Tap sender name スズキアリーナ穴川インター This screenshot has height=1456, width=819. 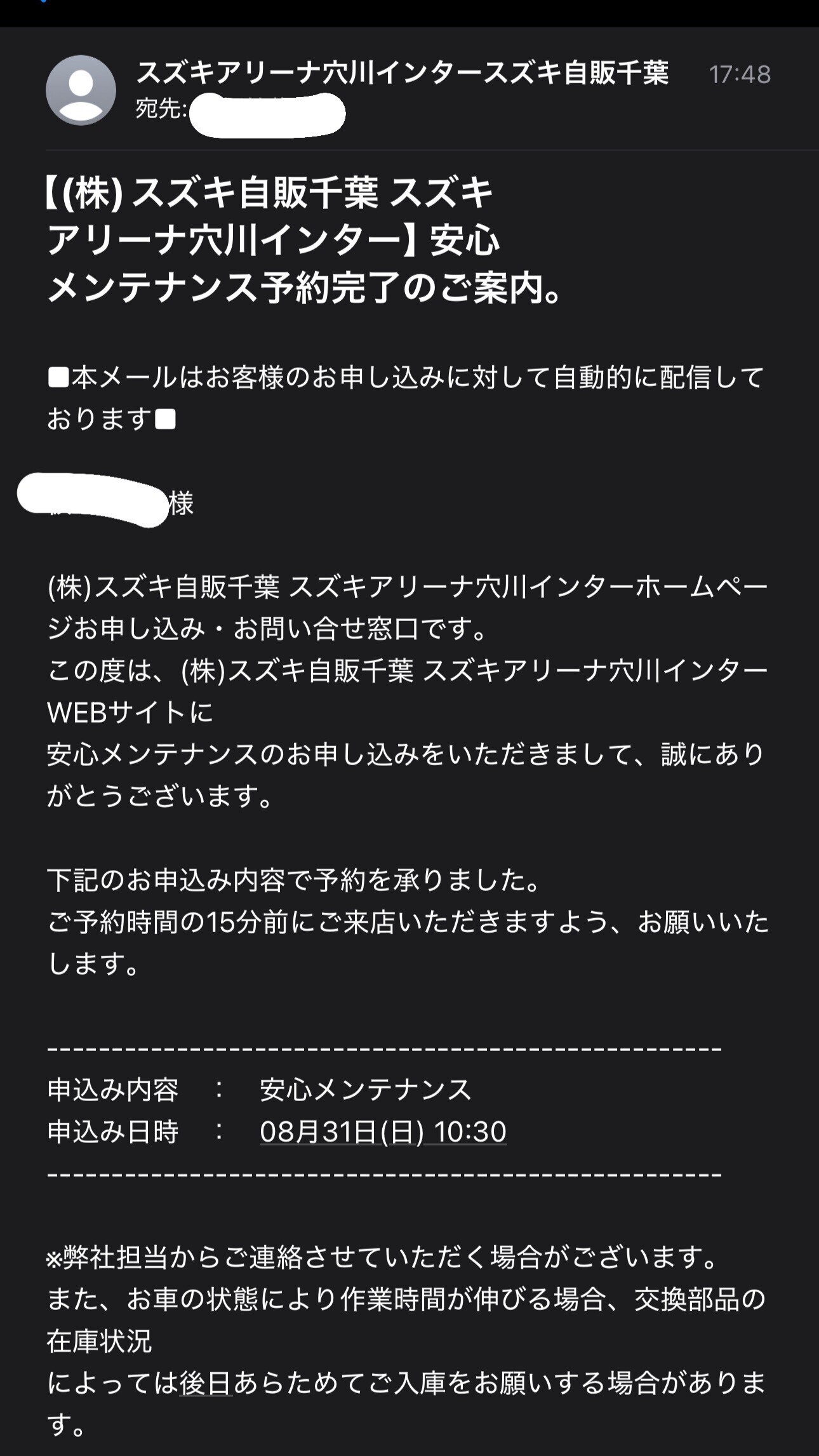click(x=402, y=73)
